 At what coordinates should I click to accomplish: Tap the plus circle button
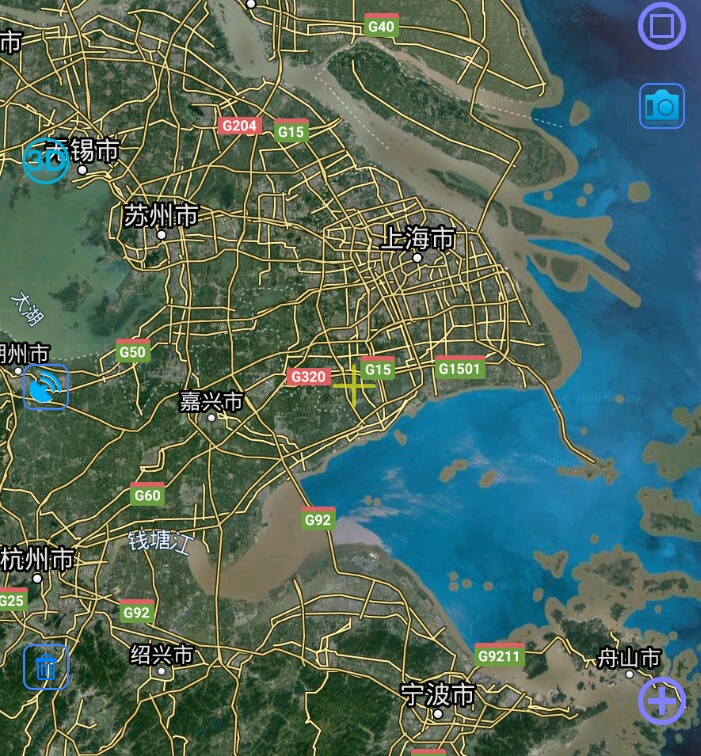[662, 700]
